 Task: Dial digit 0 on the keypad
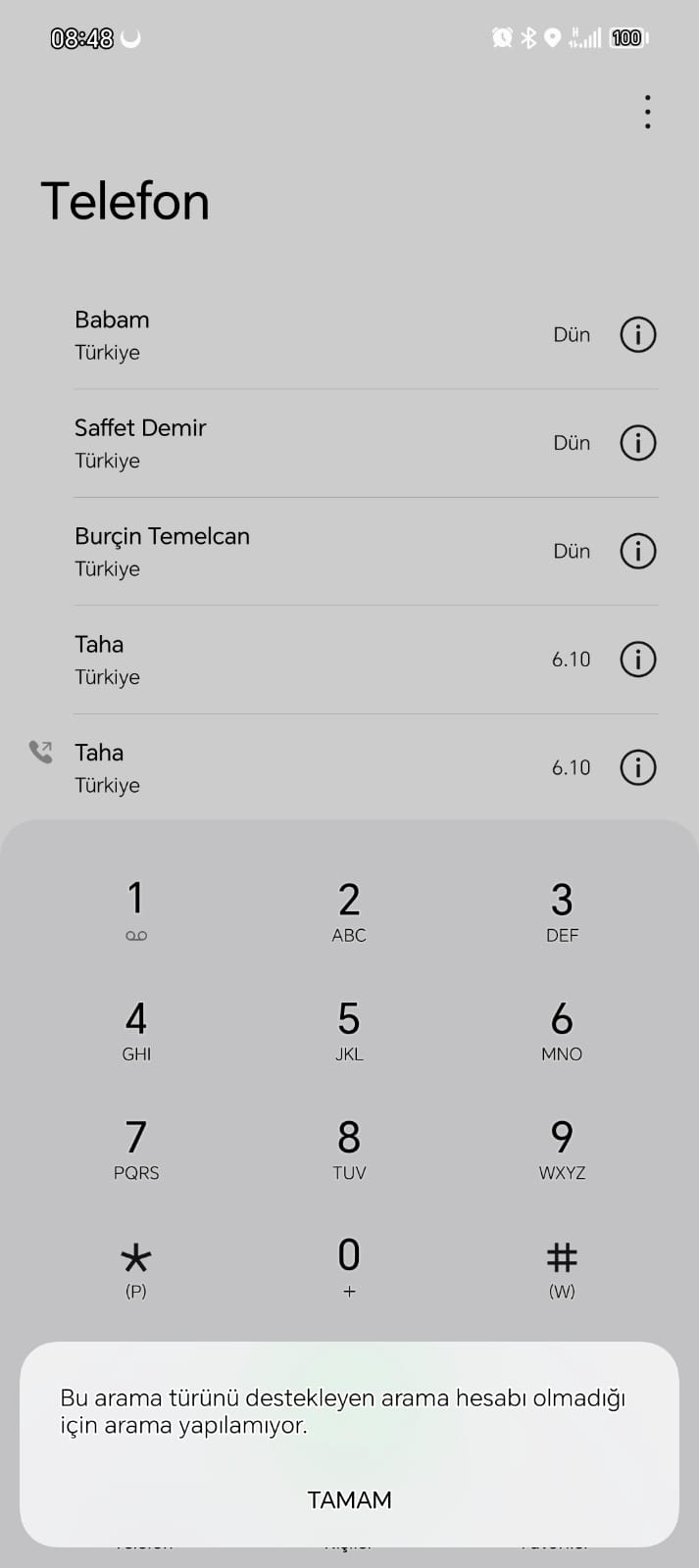(349, 1267)
